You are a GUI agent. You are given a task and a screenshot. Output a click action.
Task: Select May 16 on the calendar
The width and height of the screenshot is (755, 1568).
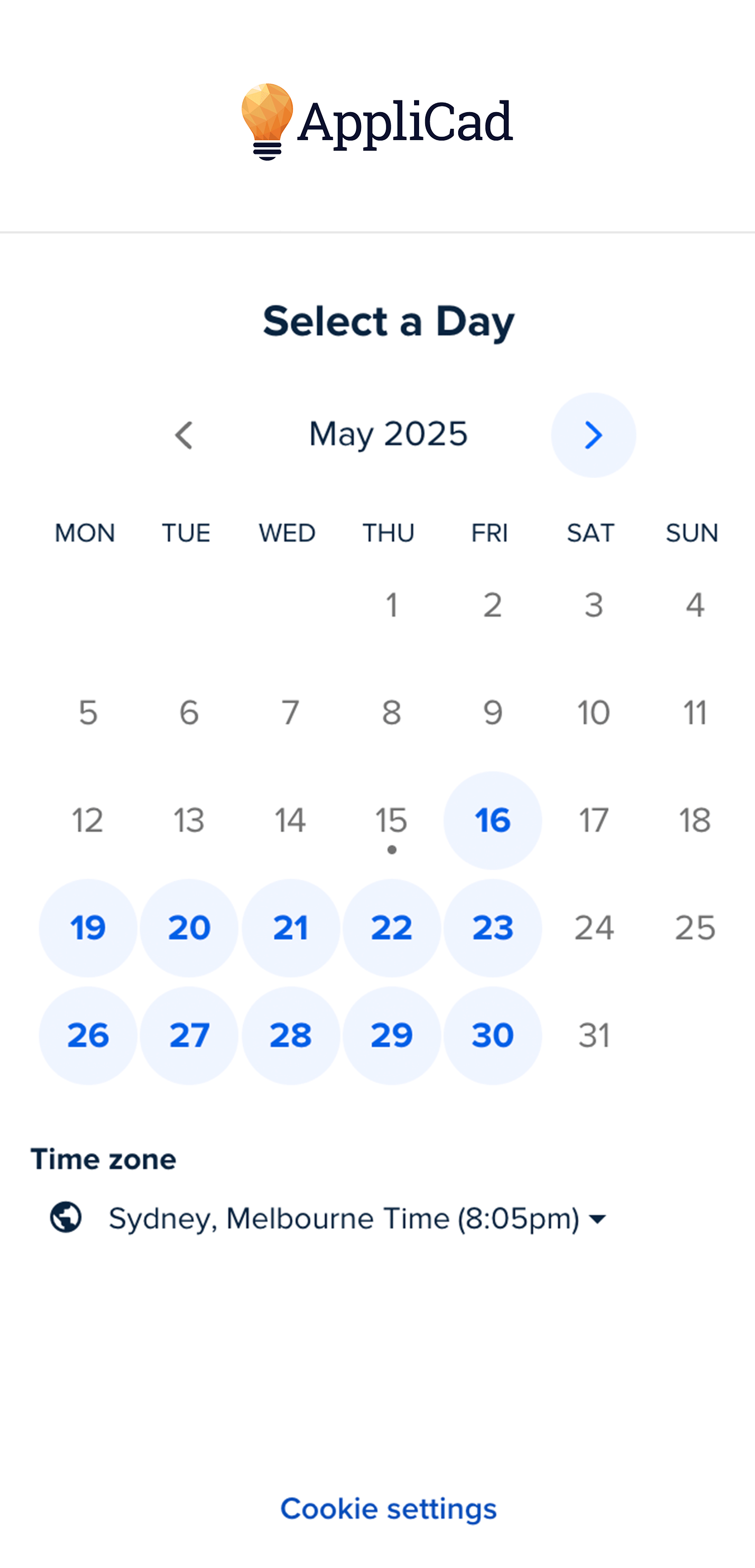tap(493, 820)
